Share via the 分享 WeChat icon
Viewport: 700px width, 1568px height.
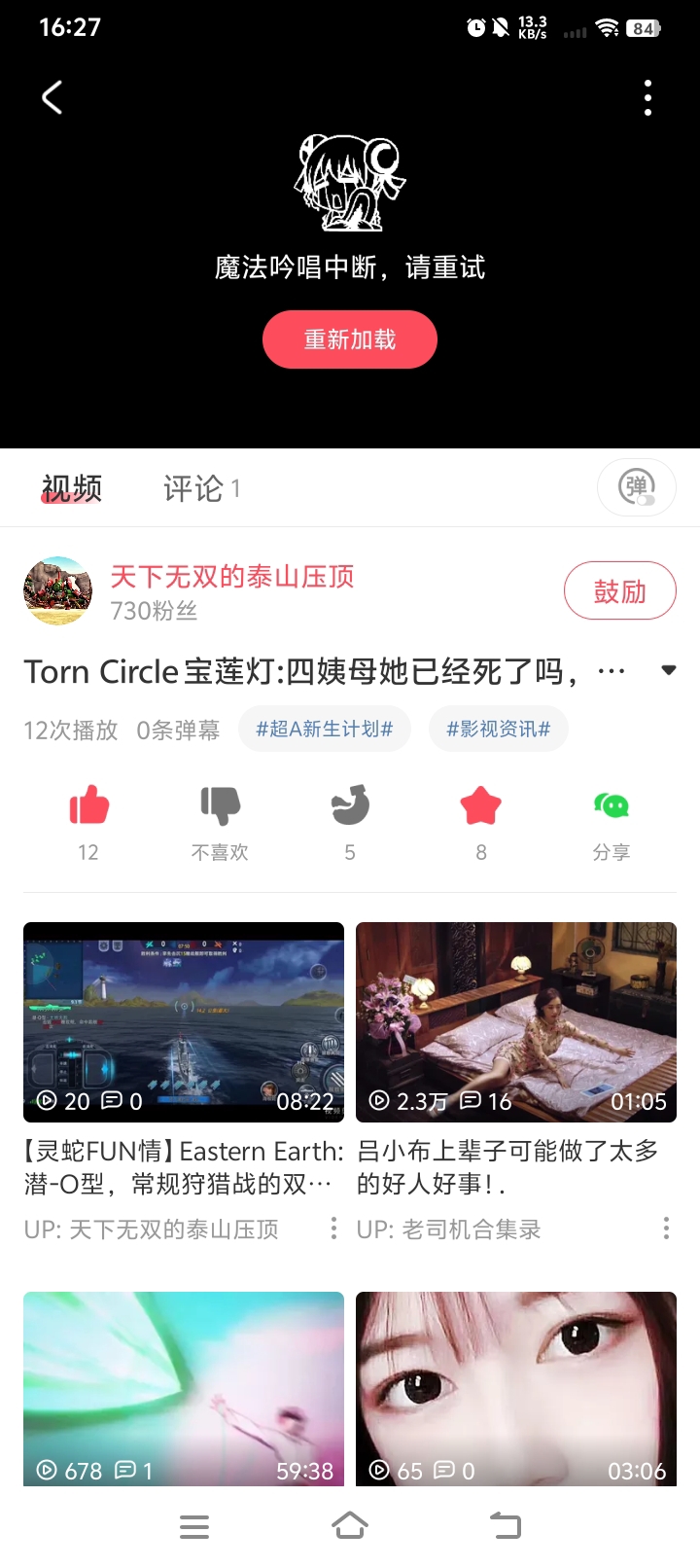coord(612,805)
